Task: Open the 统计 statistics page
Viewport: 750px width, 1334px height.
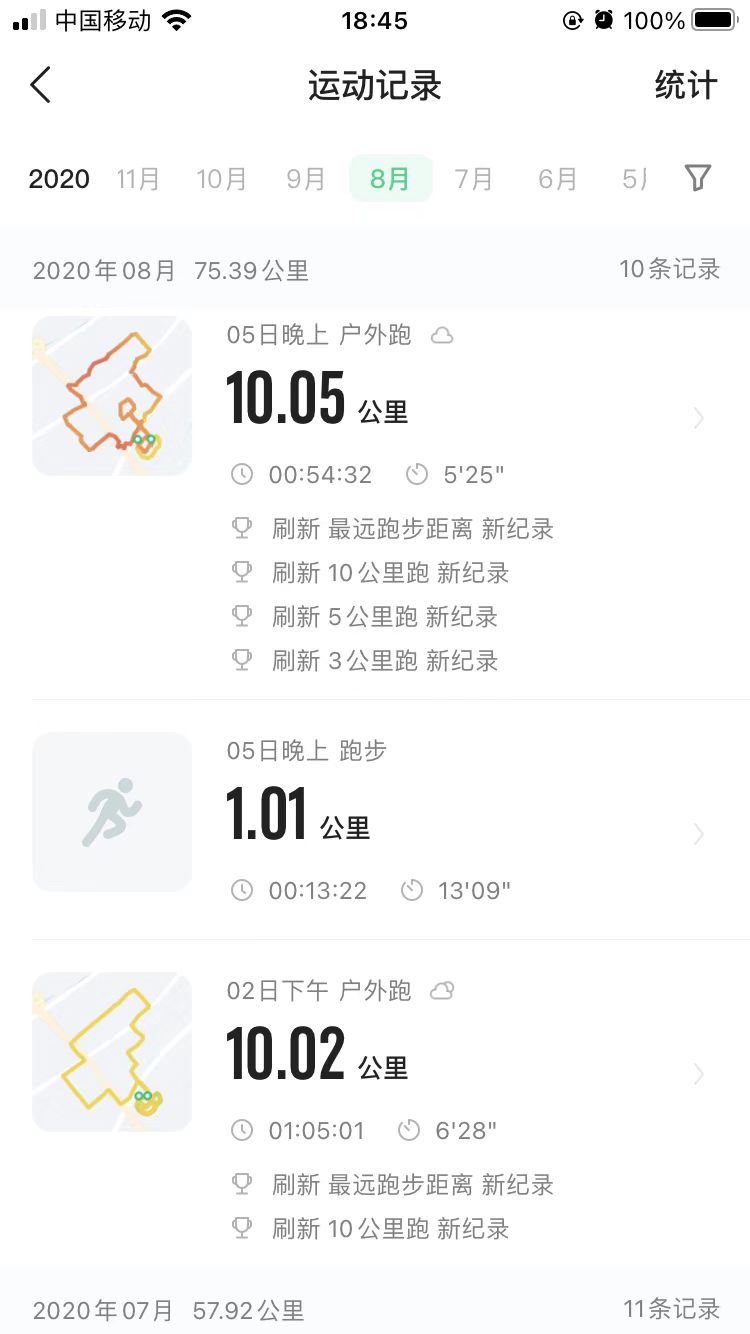Action: coord(685,85)
